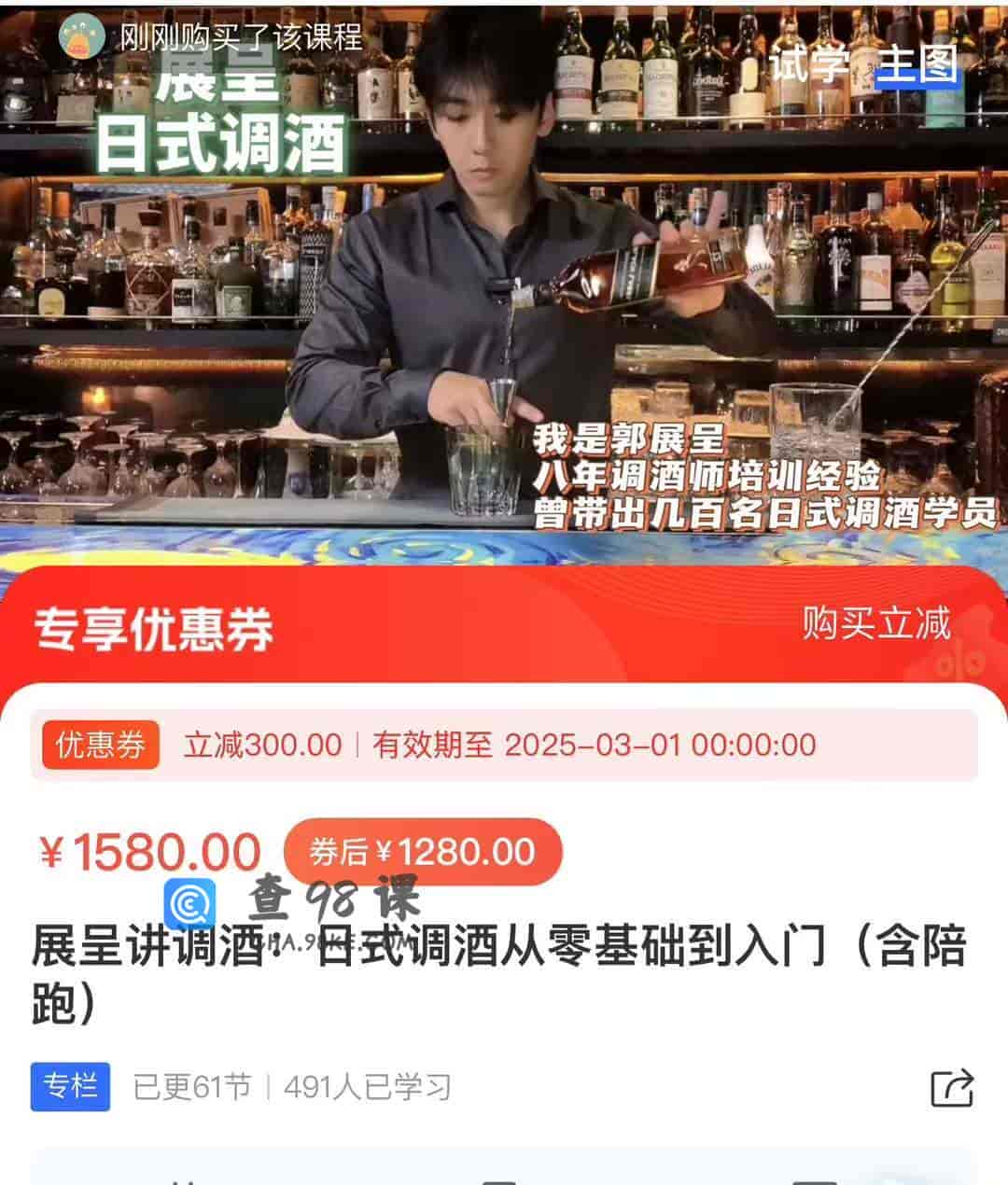Click the microphone clip on the bartender video
Screen dimensions: 1008x1185
click(499, 285)
